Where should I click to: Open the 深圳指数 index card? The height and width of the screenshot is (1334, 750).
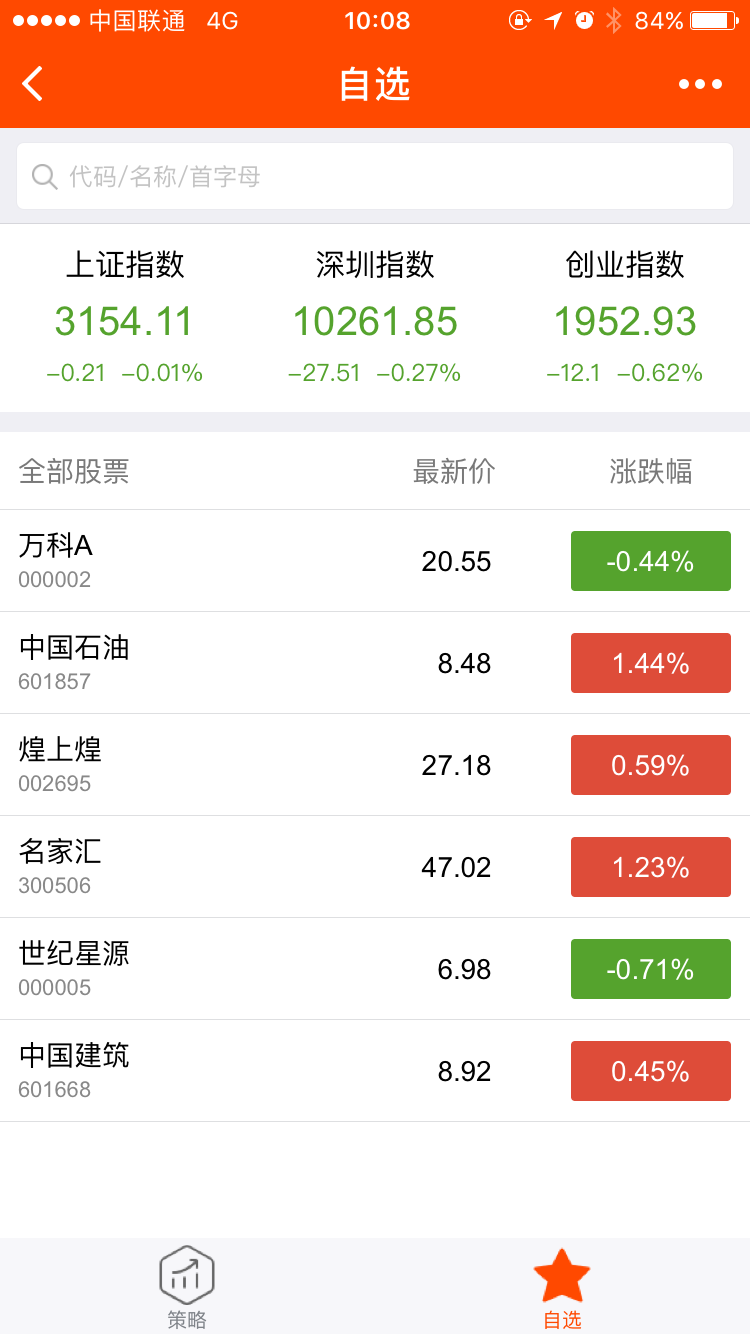point(375,318)
